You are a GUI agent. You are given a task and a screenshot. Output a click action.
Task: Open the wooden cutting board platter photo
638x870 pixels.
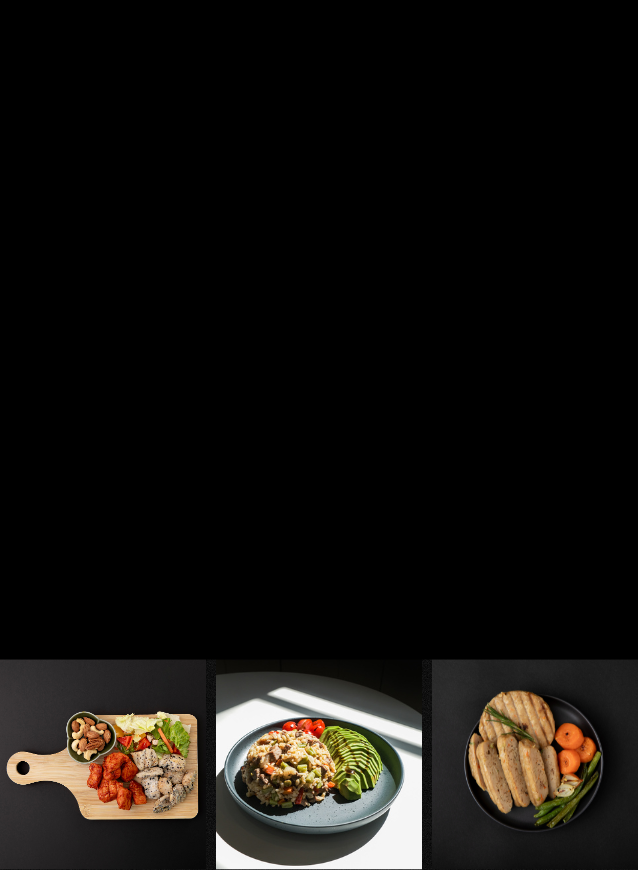(103, 765)
